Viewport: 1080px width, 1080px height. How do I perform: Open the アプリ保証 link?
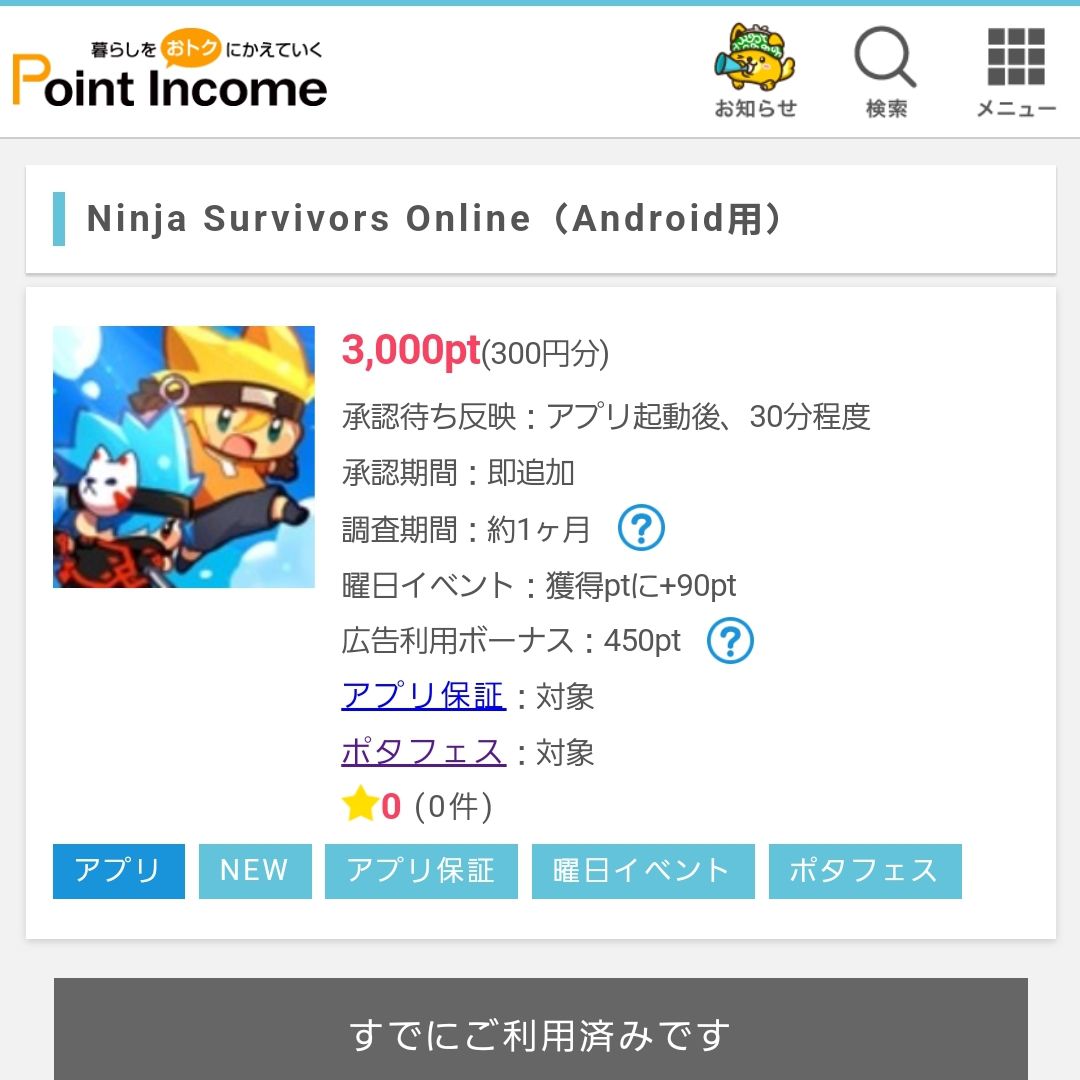(423, 696)
